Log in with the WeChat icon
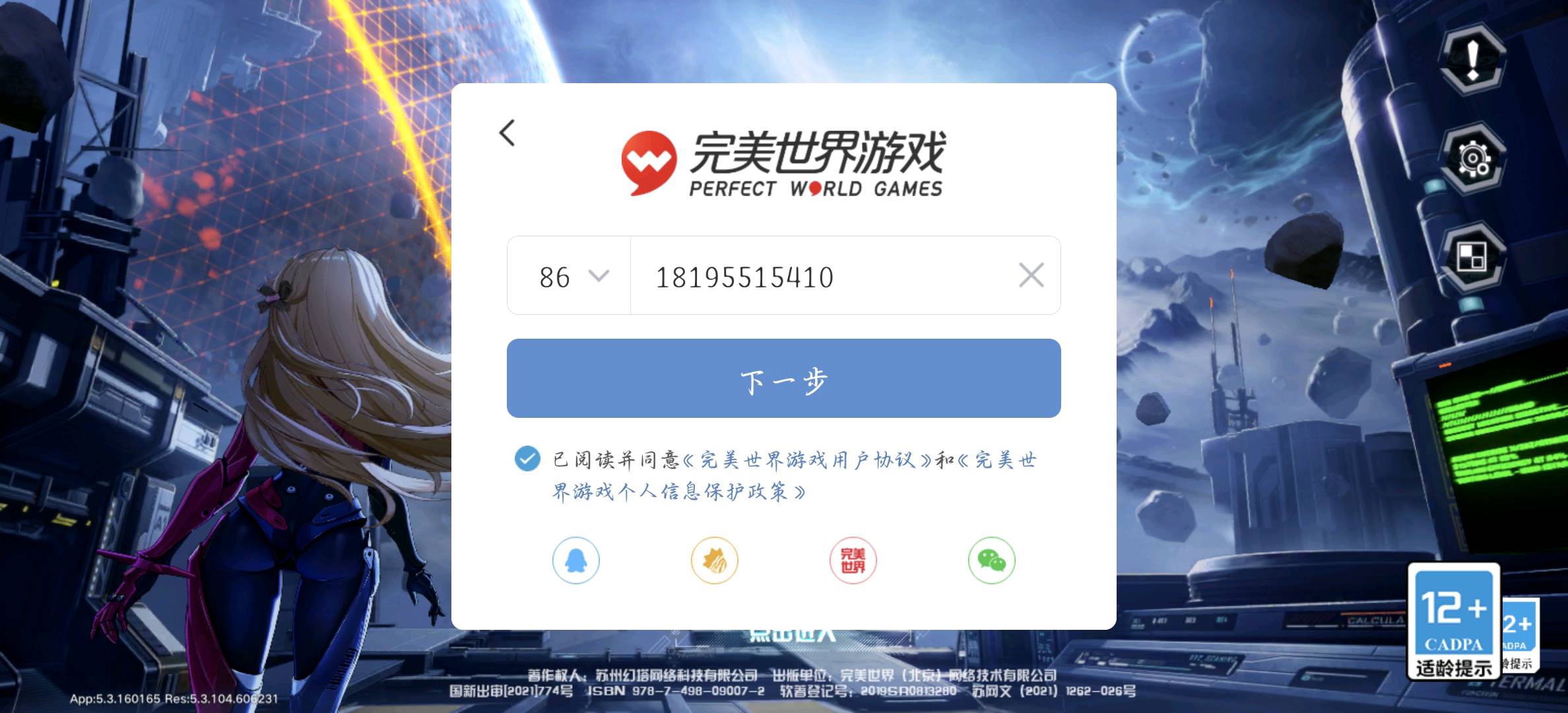Screen dimensions: 1568x713 tap(991, 560)
